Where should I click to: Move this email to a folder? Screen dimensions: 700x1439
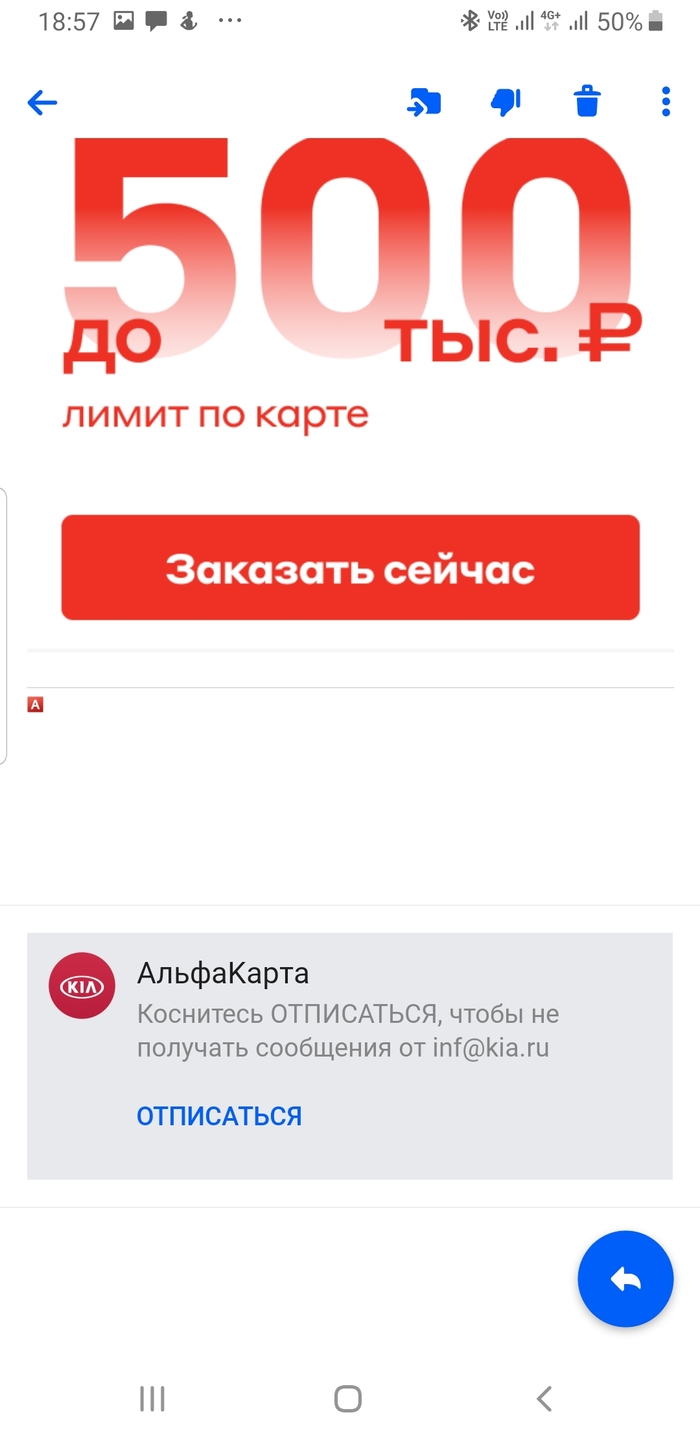[424, 102]
